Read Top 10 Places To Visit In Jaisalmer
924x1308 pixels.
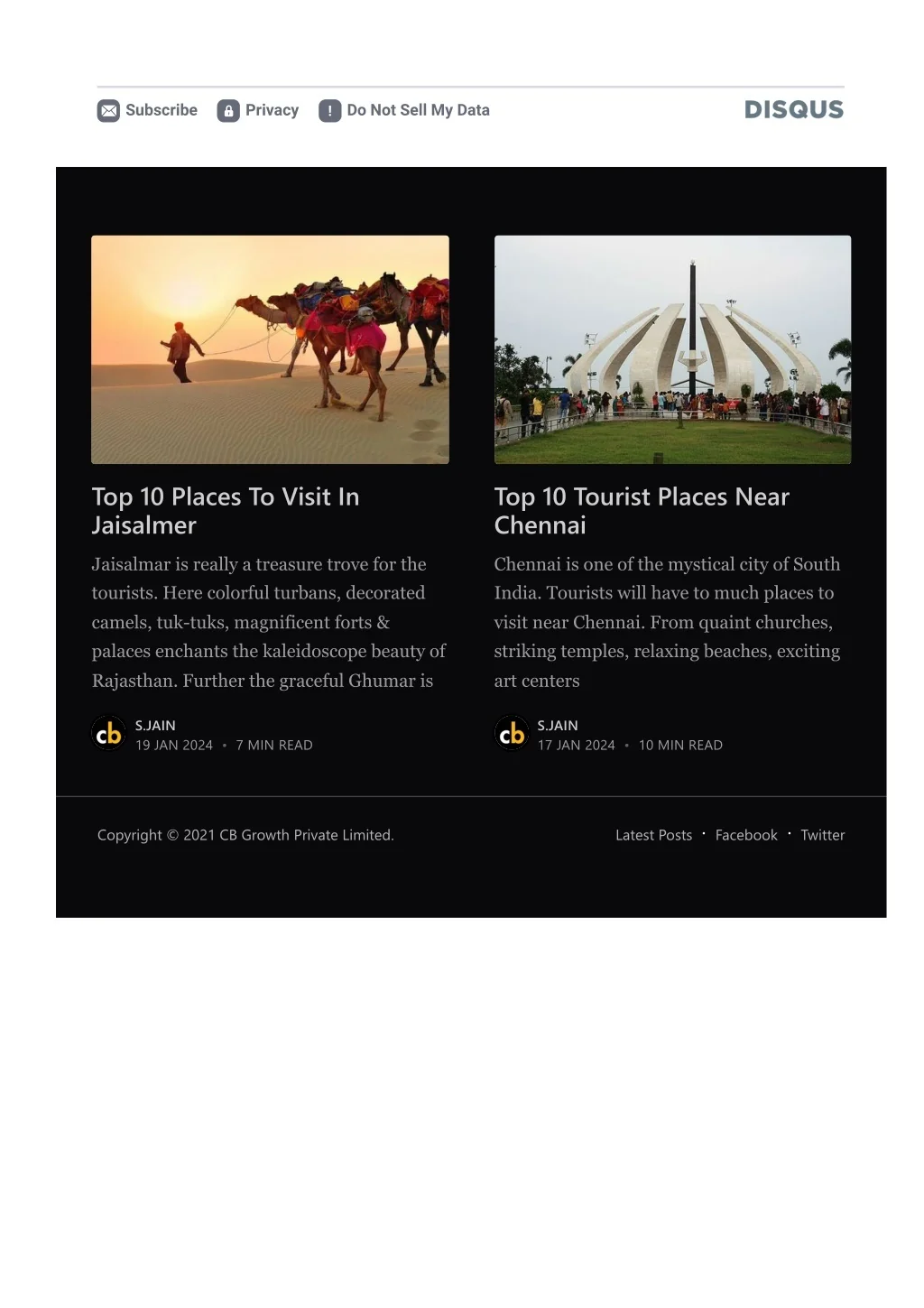pyautogui.click(x=226, y=511)
